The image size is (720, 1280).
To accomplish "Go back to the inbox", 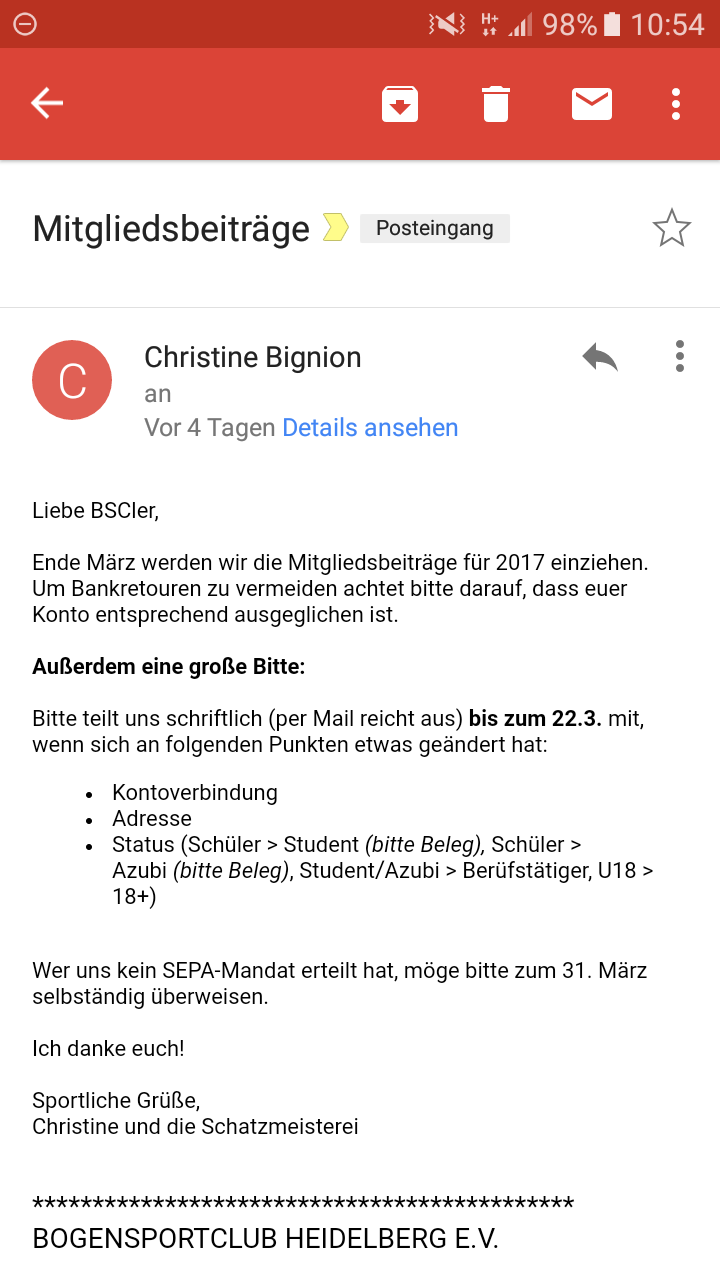I will pos(47,103).
